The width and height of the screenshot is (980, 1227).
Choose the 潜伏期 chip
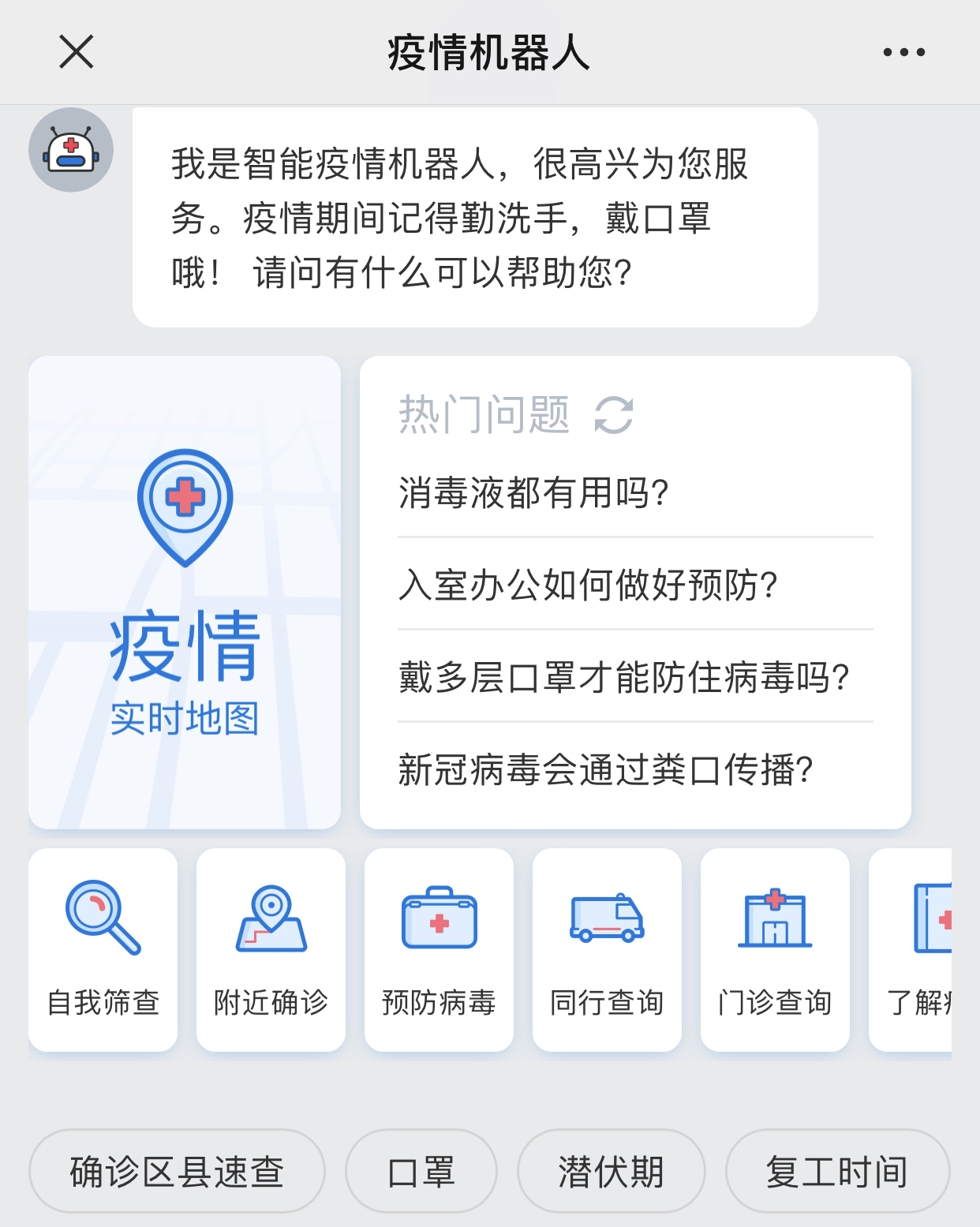[x=611, y=1171]
